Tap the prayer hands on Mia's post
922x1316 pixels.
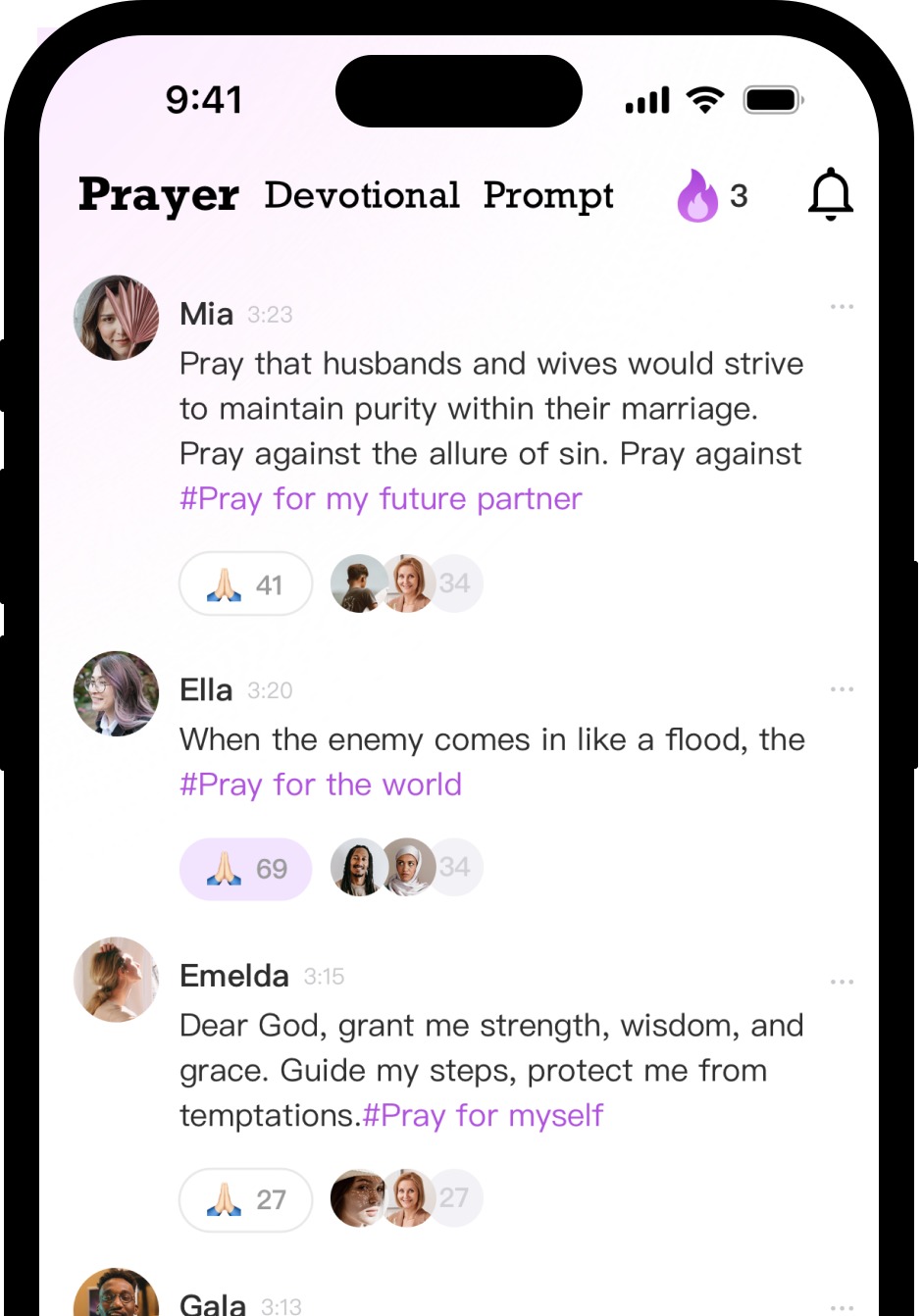coord(245,583)
